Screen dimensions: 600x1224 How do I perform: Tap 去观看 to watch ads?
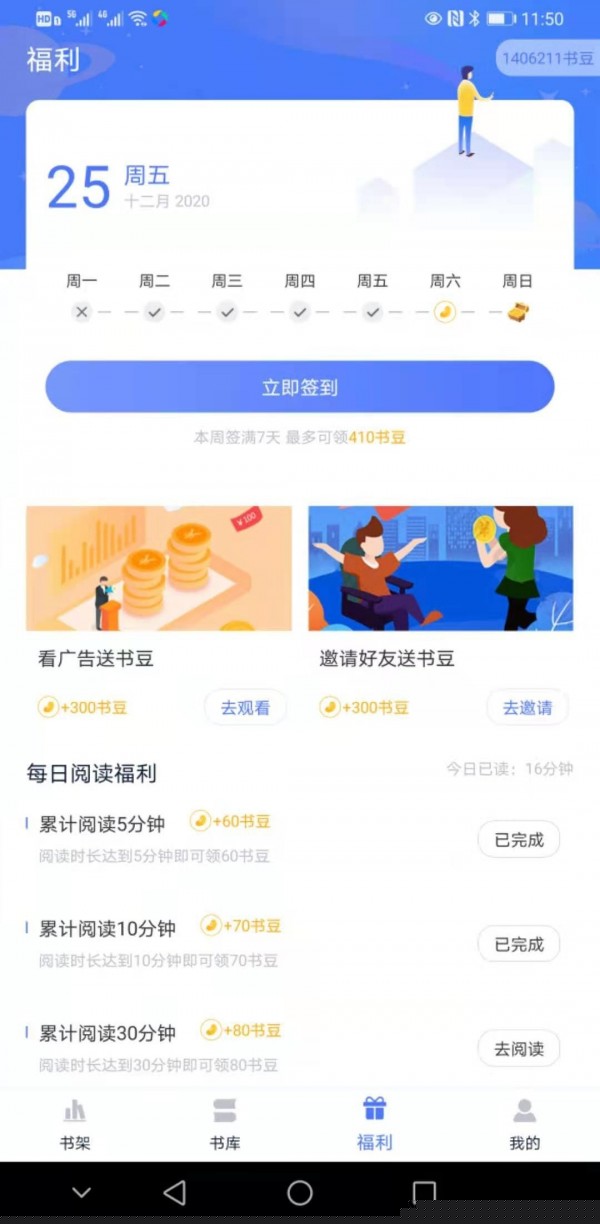coord(245,707)
